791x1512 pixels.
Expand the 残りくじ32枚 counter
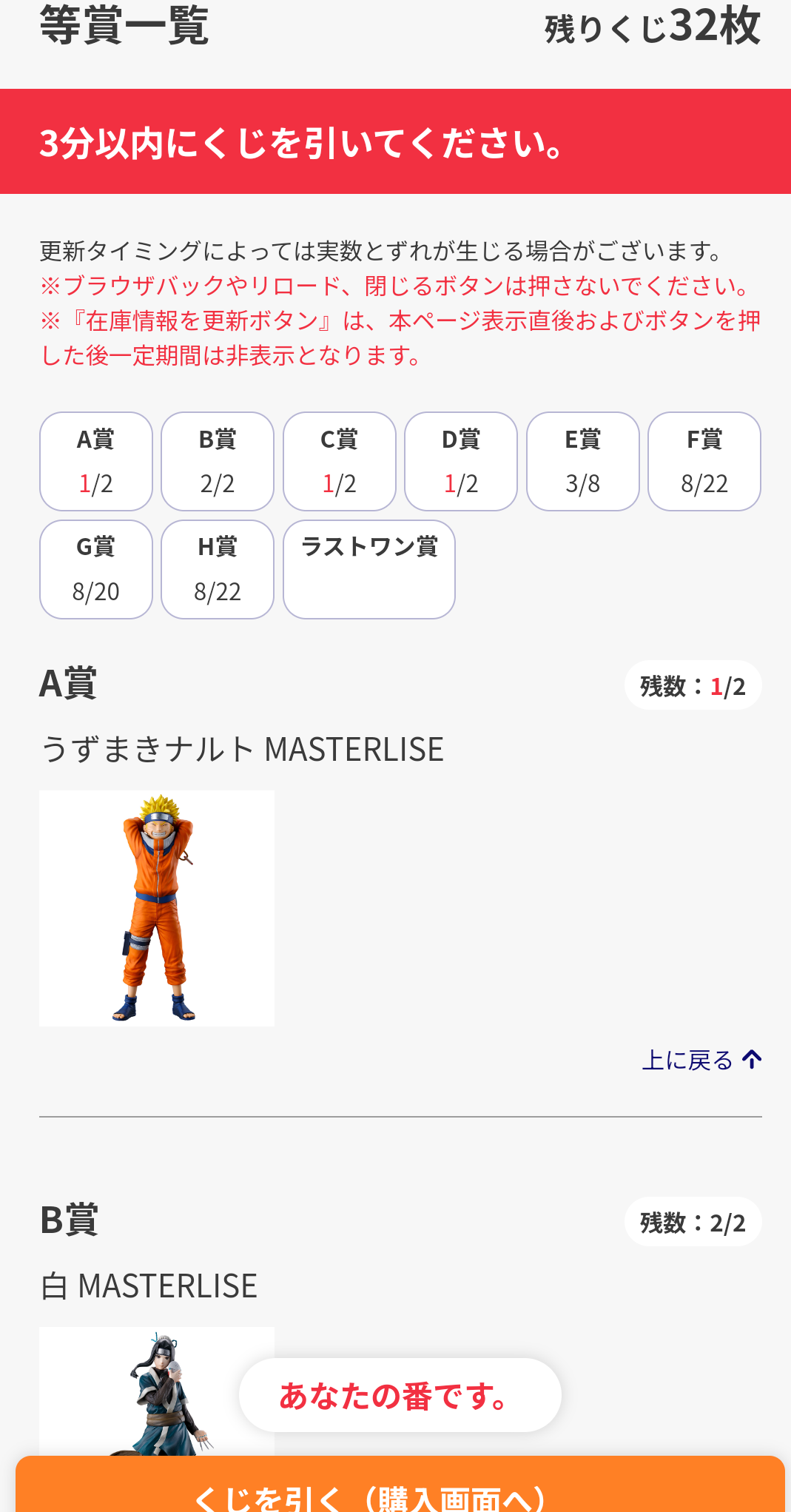[x=650, y=27]
